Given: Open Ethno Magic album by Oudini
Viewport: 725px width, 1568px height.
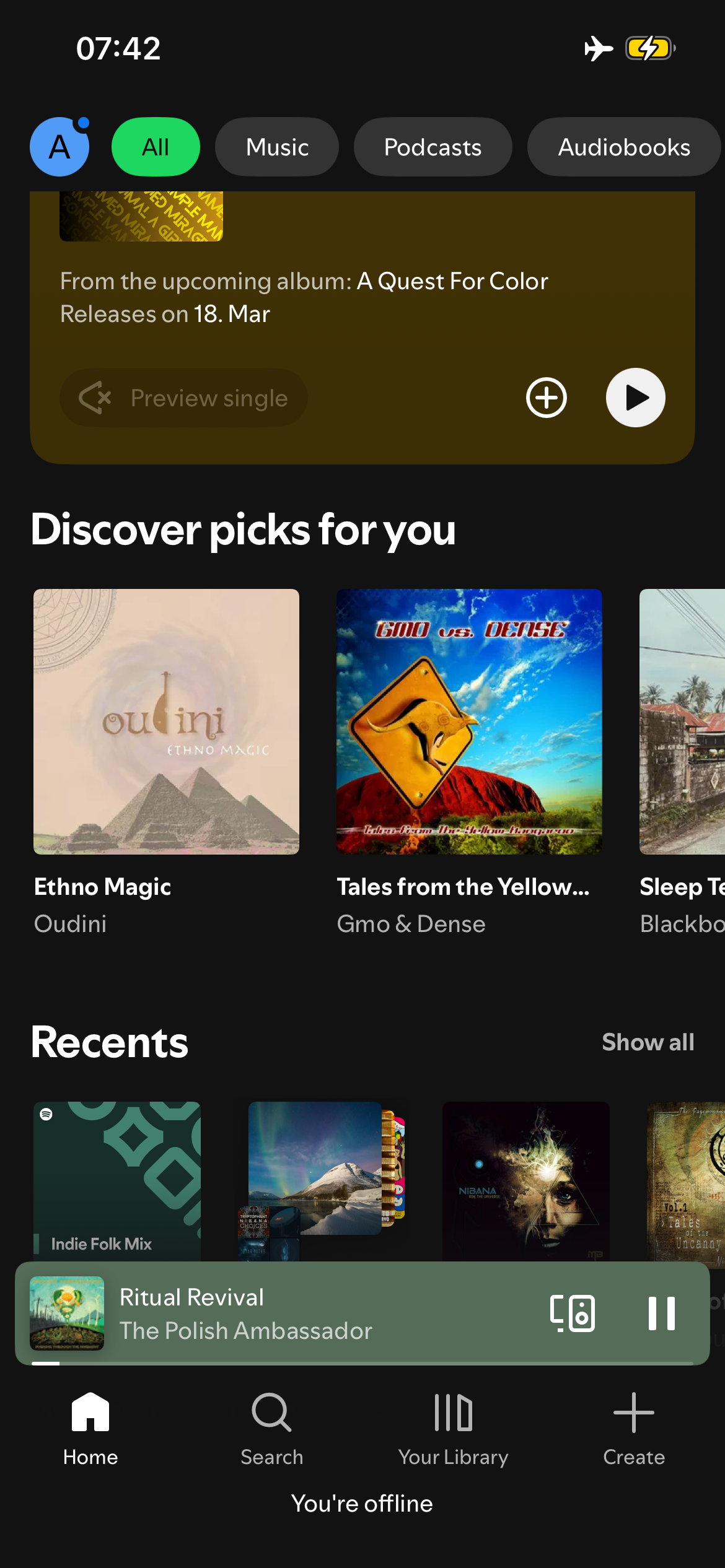Looking at the screenshot, I should coord(166,721).
